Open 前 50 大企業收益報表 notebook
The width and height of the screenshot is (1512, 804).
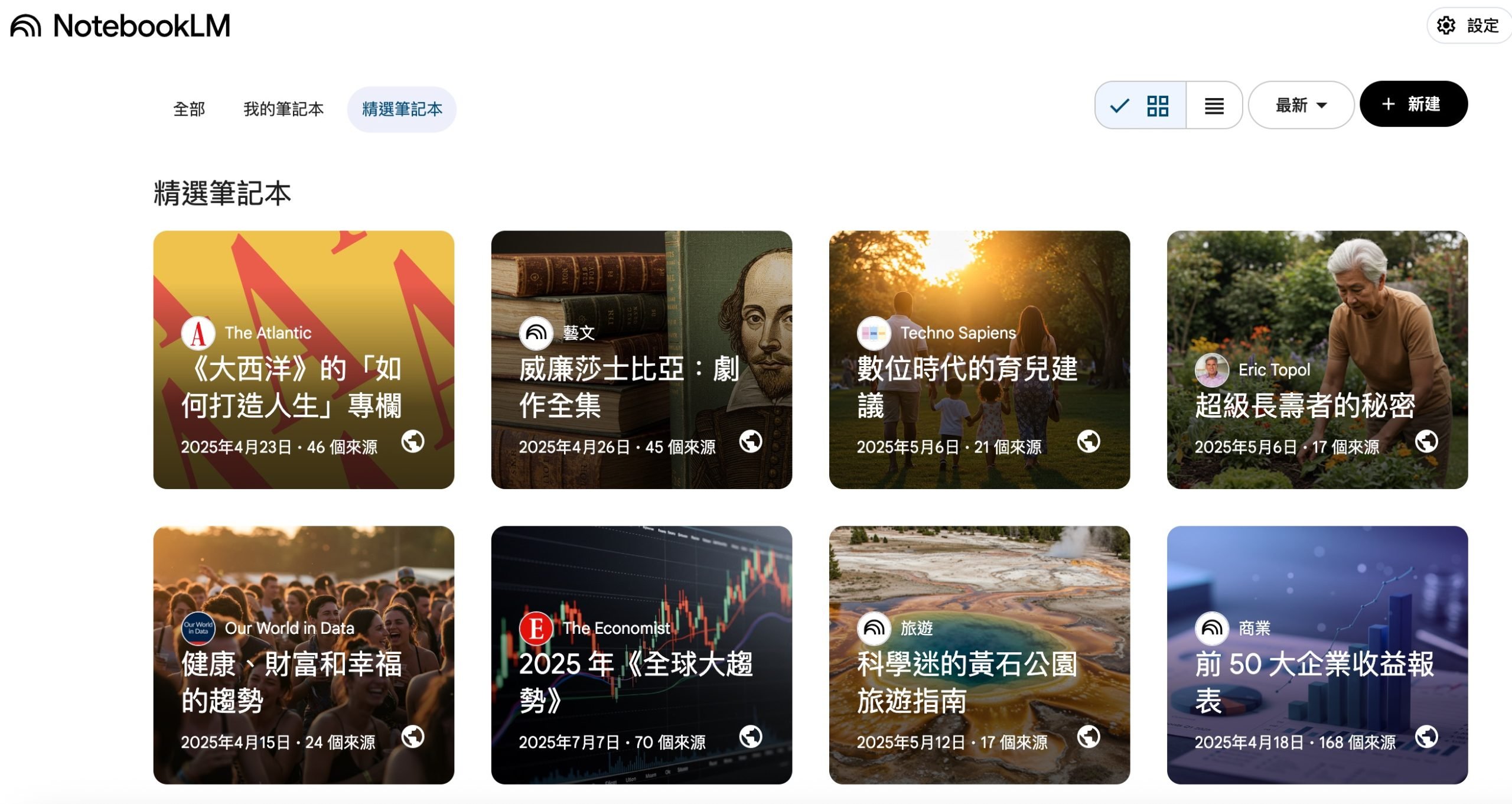(x=1317, y=655)
